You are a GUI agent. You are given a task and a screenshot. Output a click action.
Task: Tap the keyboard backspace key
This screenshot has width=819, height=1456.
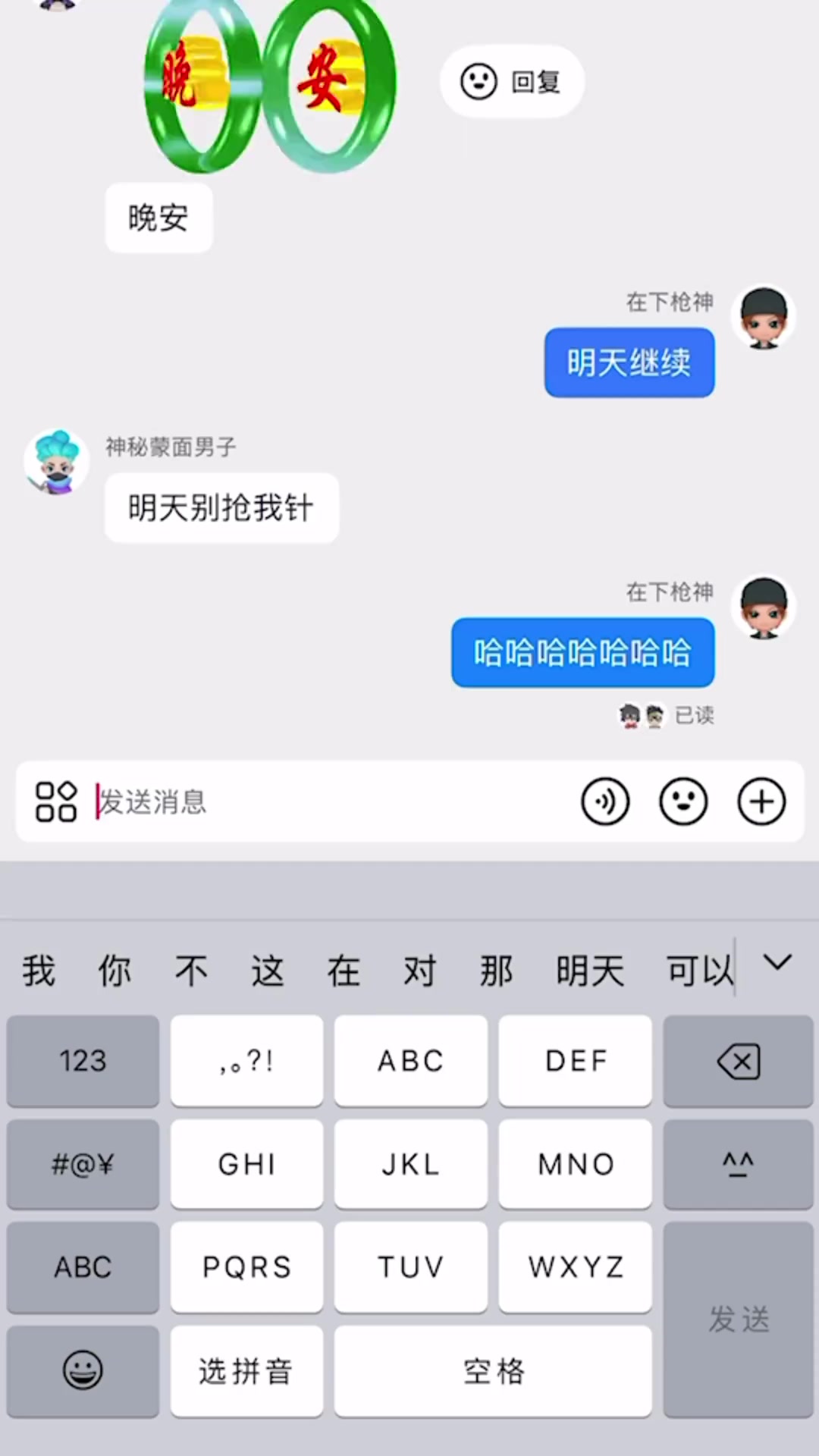[738, 1061]
